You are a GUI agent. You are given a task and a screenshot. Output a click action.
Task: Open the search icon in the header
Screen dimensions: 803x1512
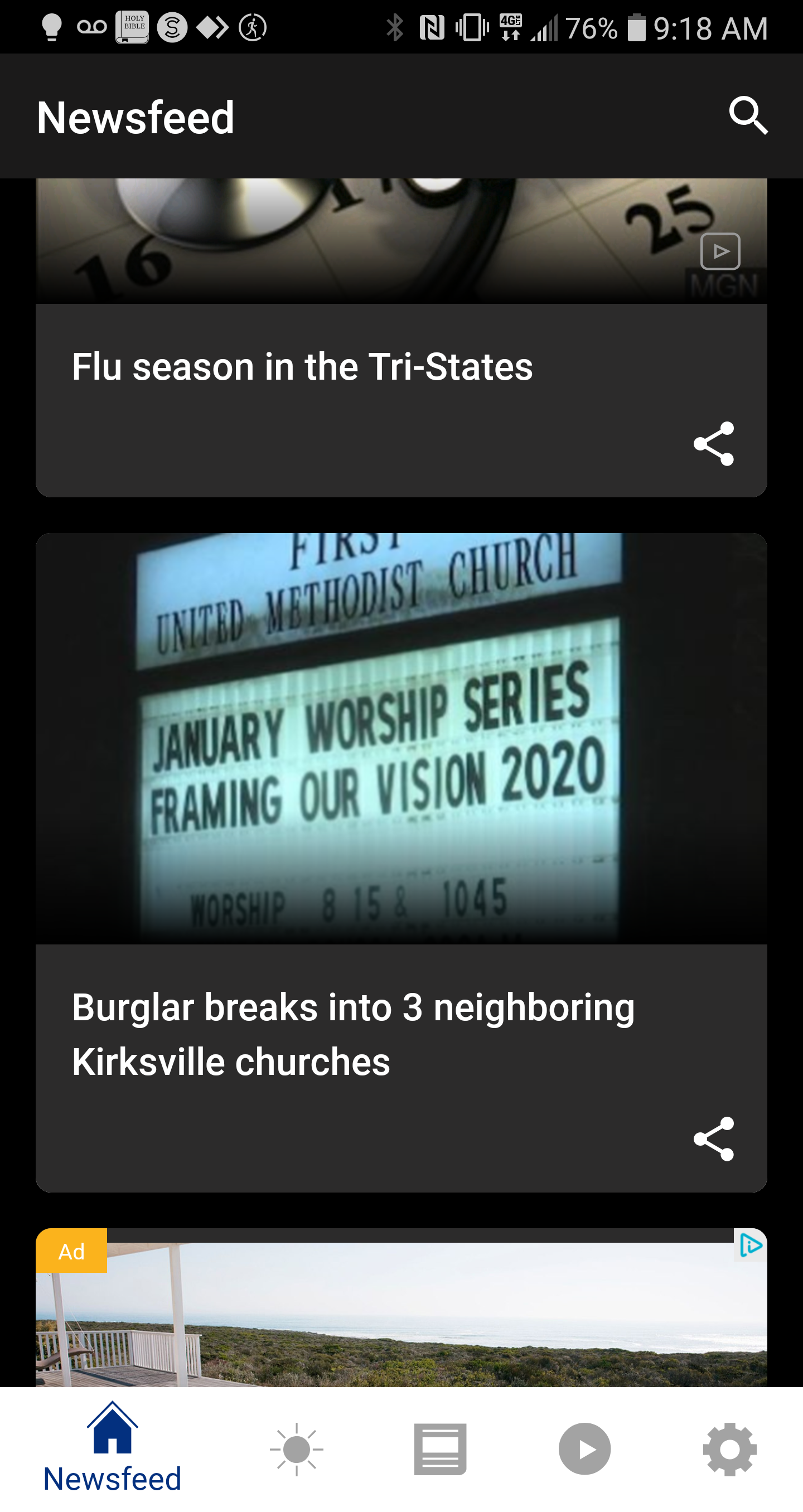(748, 115)
